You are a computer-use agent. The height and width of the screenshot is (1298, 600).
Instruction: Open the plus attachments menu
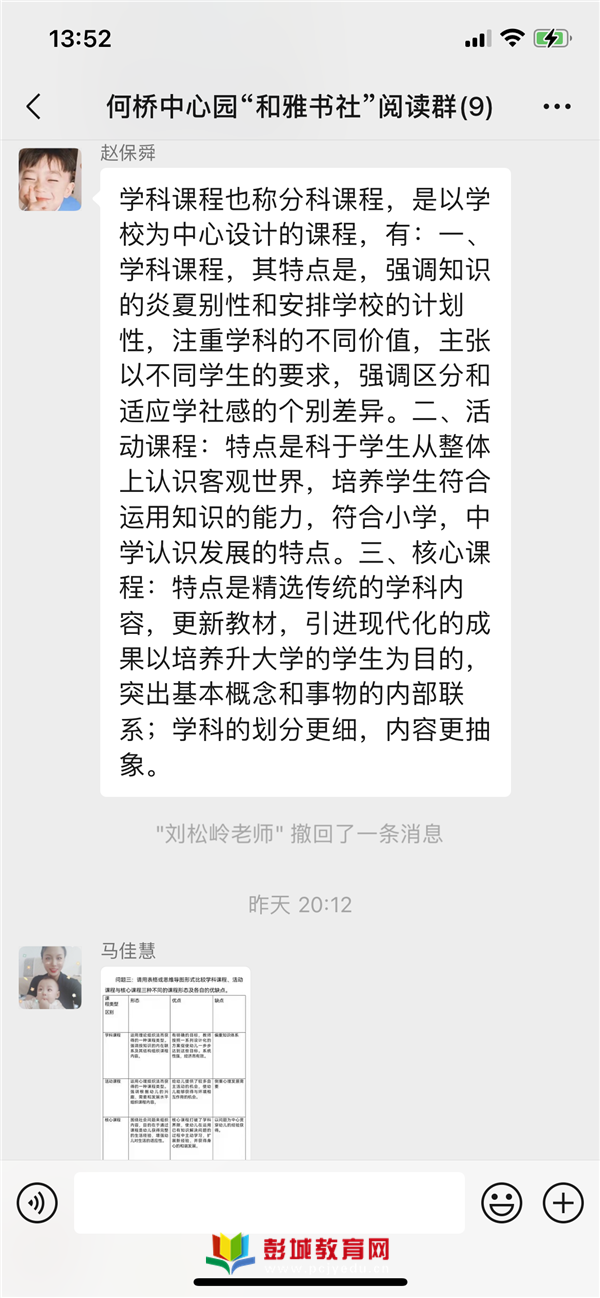pos(563,1202)
